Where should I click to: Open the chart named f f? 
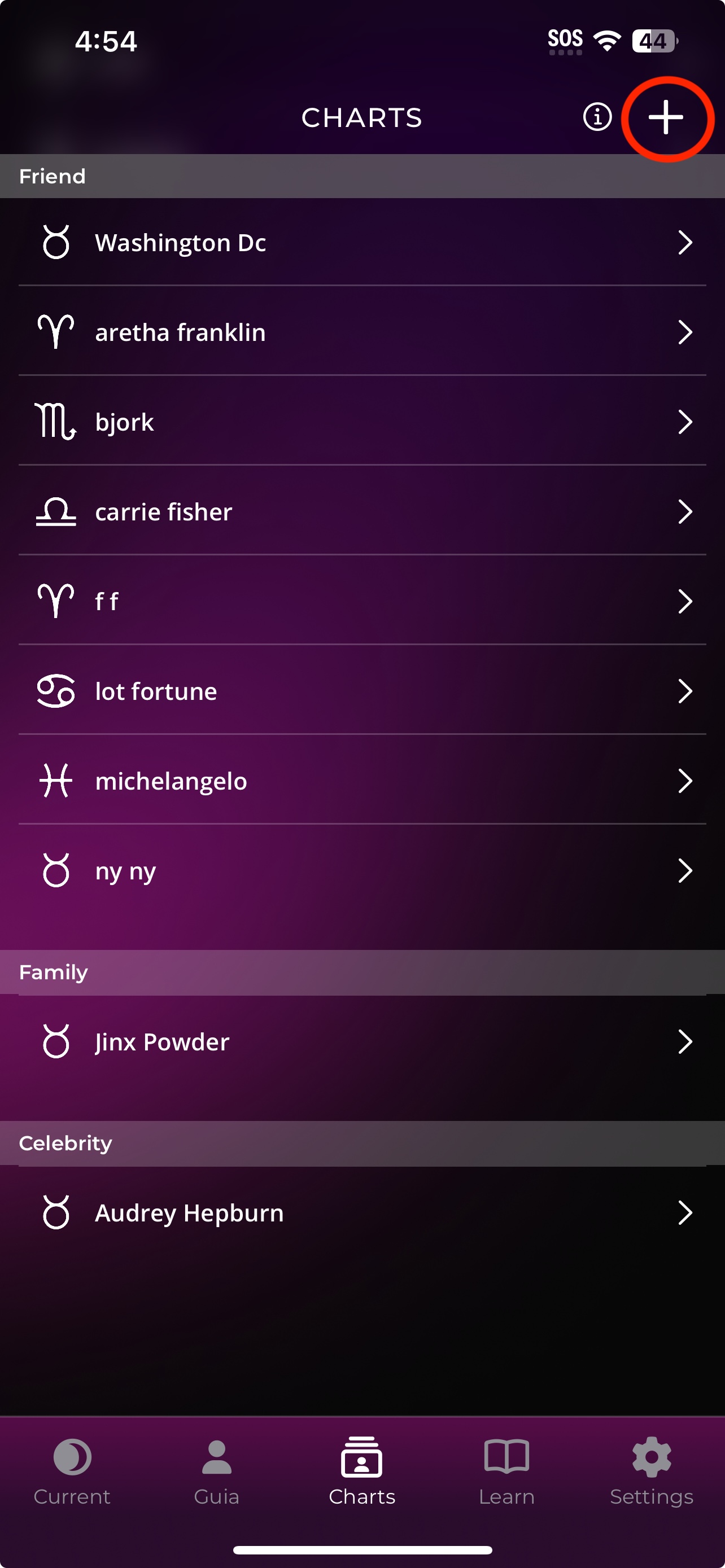pyautogui.click(x=362, y=601)
